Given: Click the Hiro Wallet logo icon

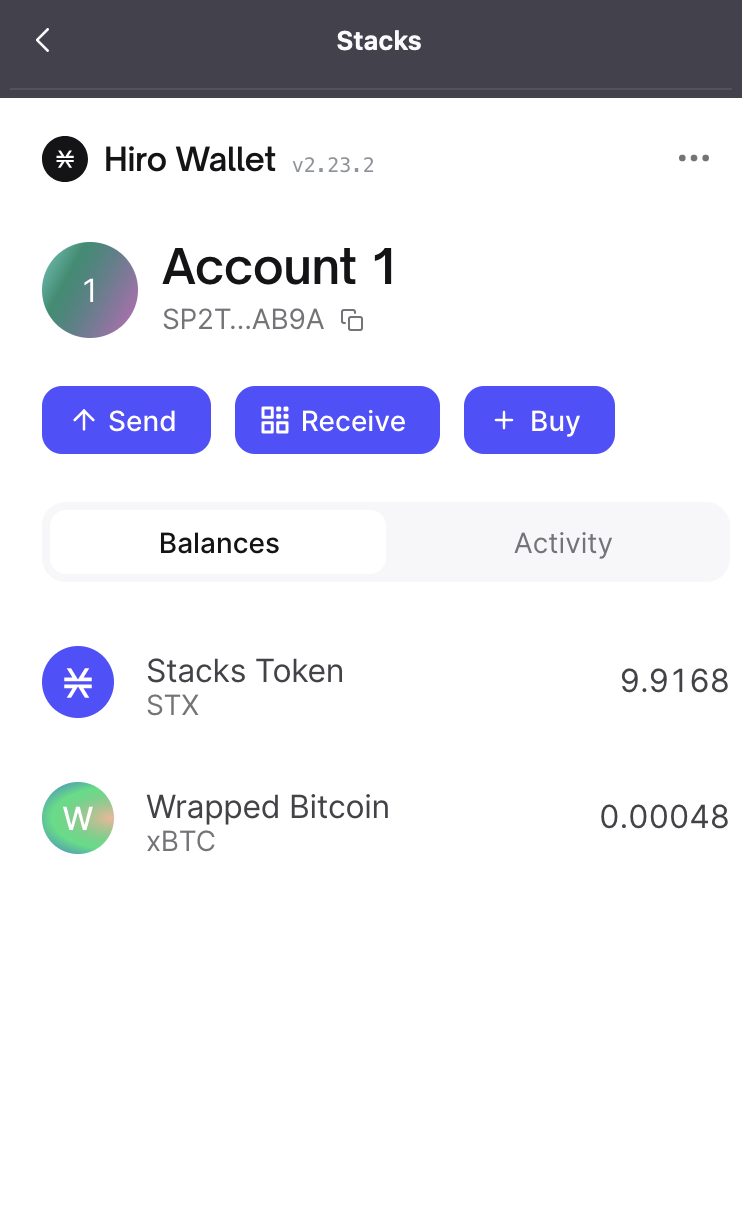Looking at the screenshot, I should tap(64, 158).
